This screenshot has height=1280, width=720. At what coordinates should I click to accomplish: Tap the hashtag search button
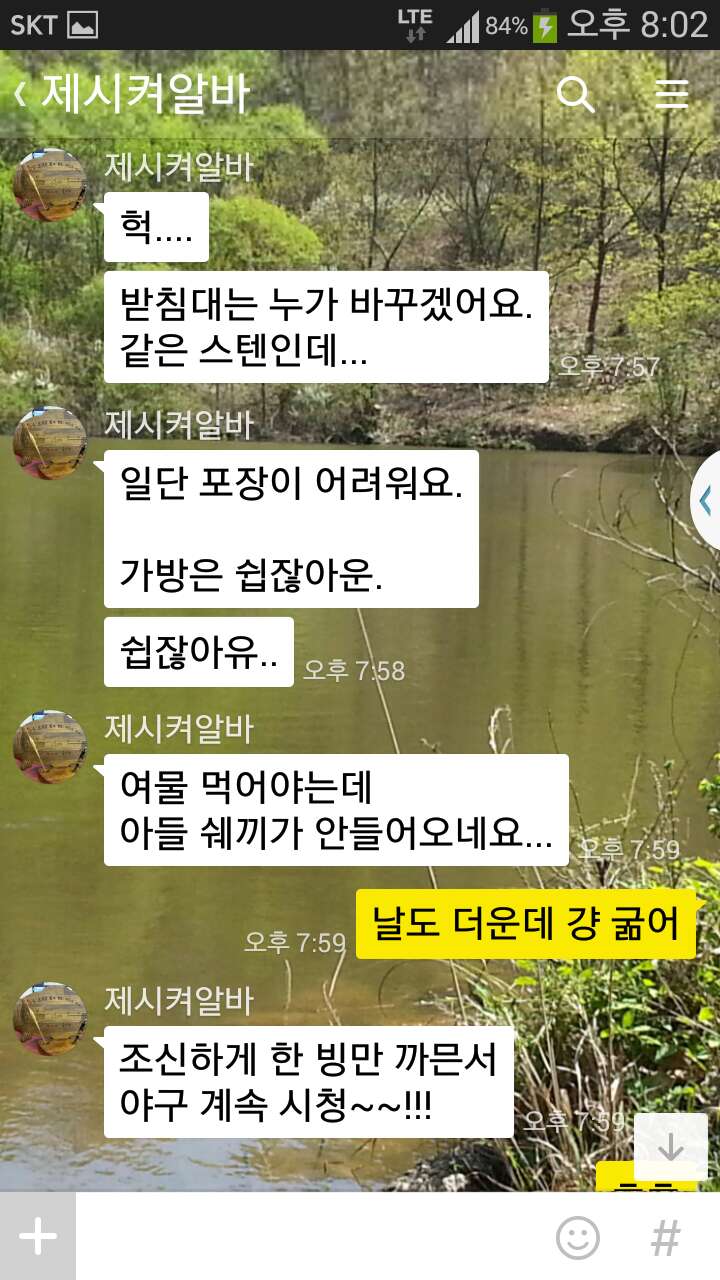tap(665, 1238)
